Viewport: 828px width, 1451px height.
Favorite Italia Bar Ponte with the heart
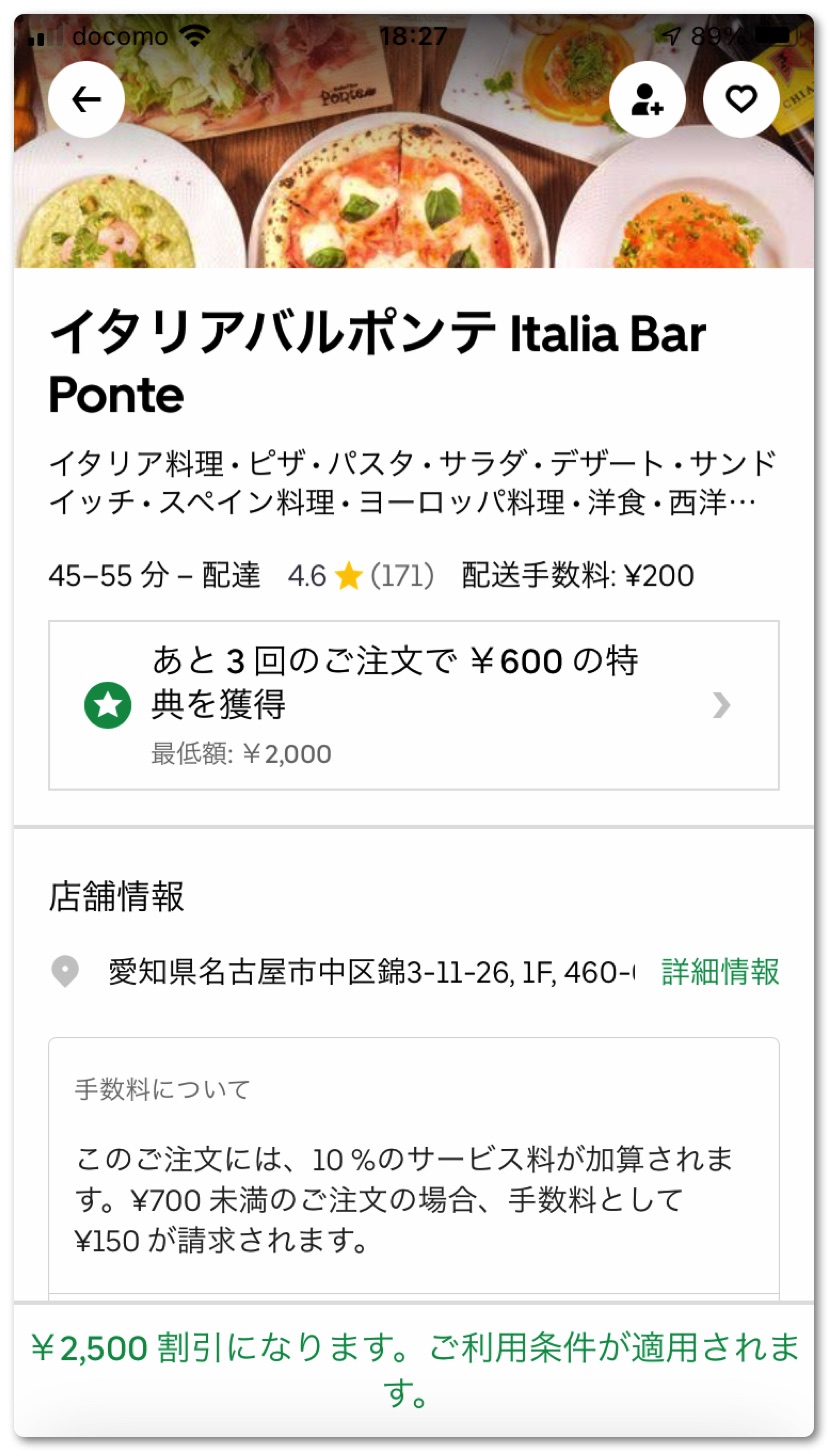(x=740, y=99)
